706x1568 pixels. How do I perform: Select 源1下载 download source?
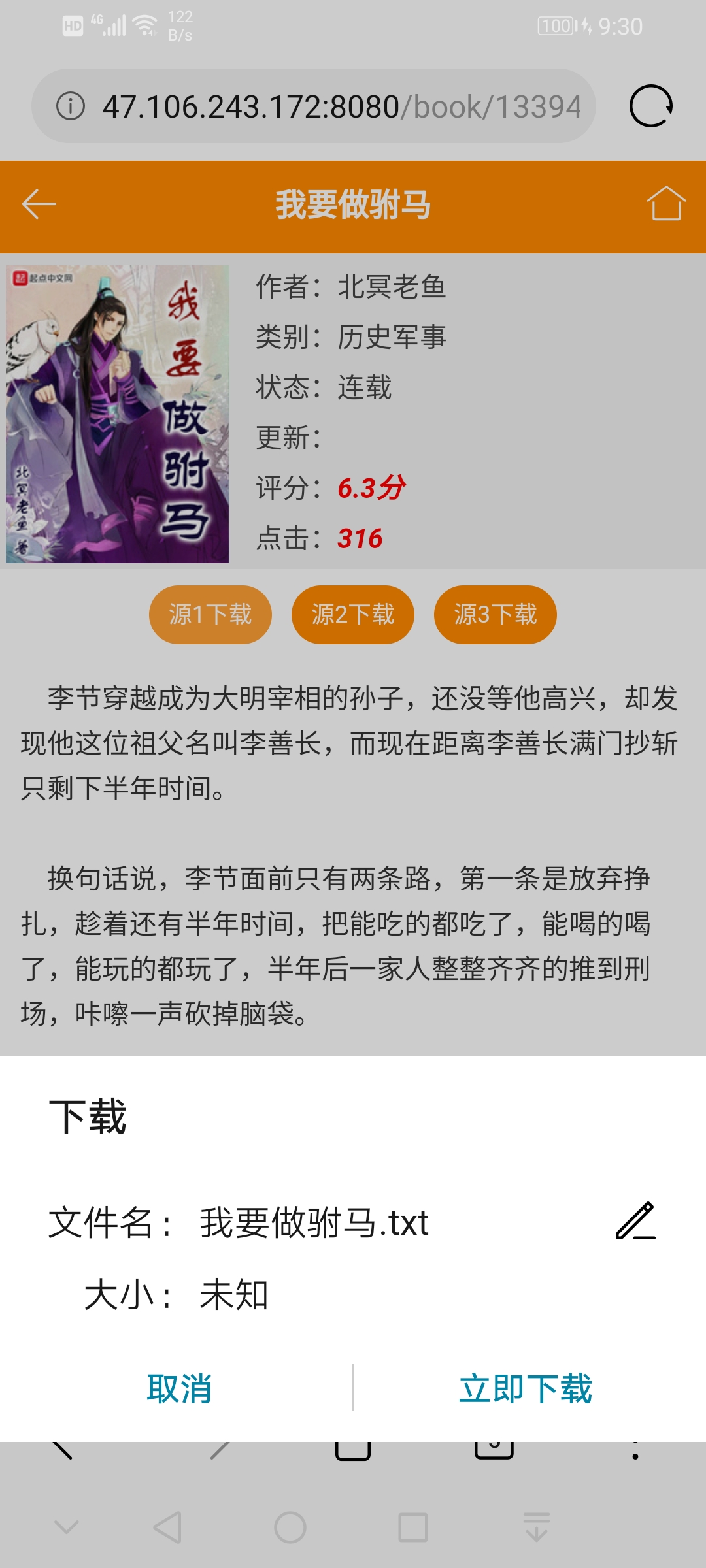tap(210, 615)
